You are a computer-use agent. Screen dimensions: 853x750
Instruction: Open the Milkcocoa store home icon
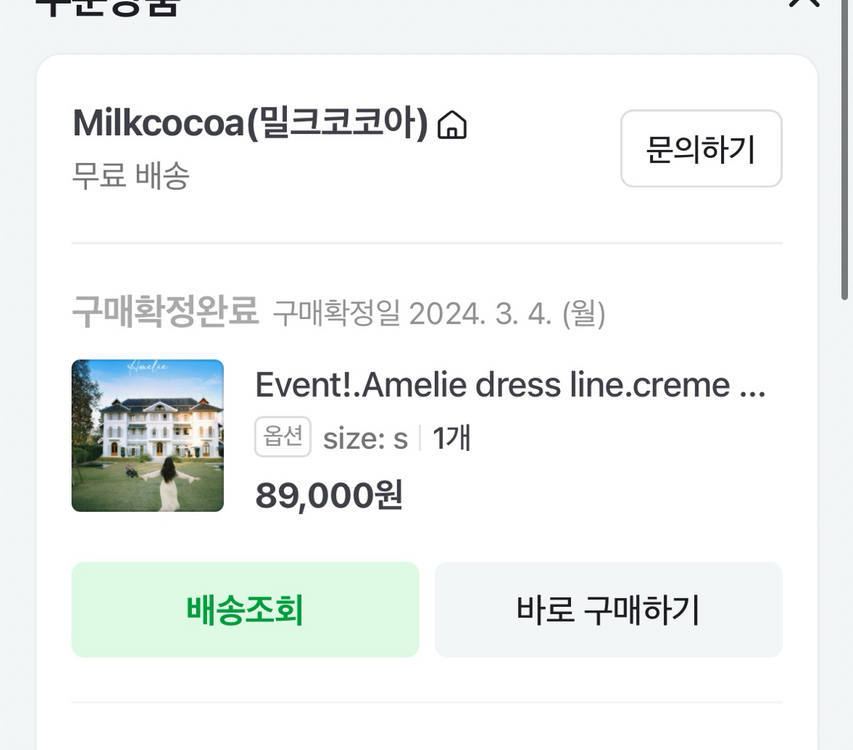click(x=453, y=126)
